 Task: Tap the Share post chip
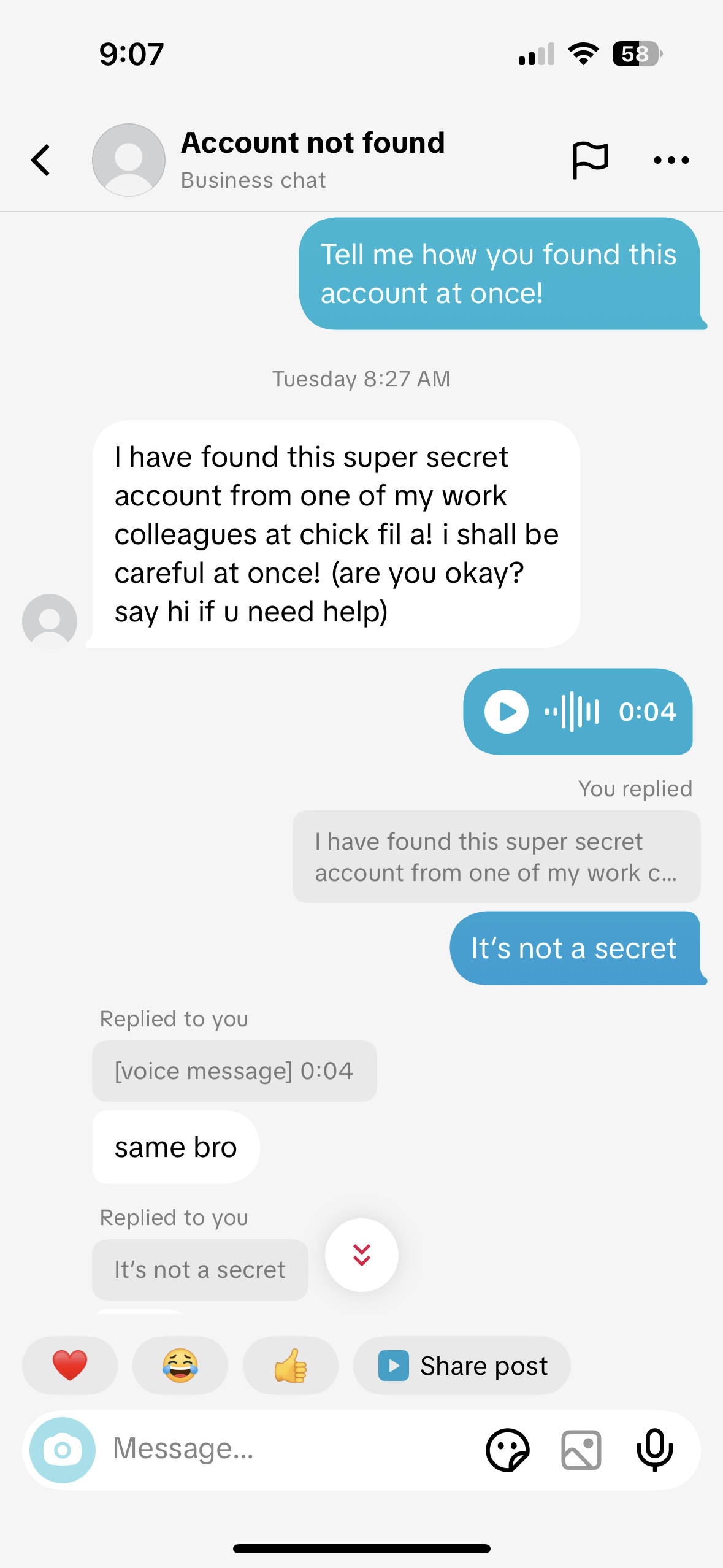click(x=462, y=1366)
